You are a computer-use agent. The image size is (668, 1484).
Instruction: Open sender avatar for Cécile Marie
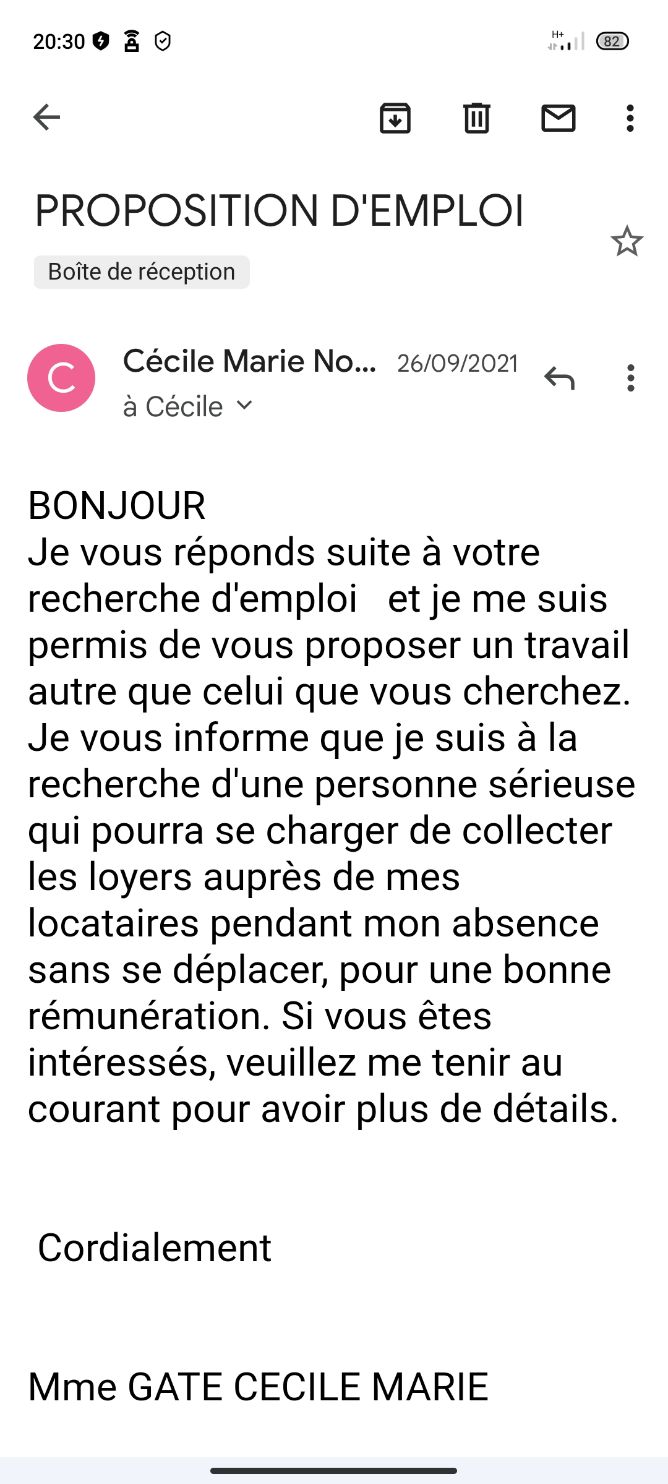click(61, 378)
